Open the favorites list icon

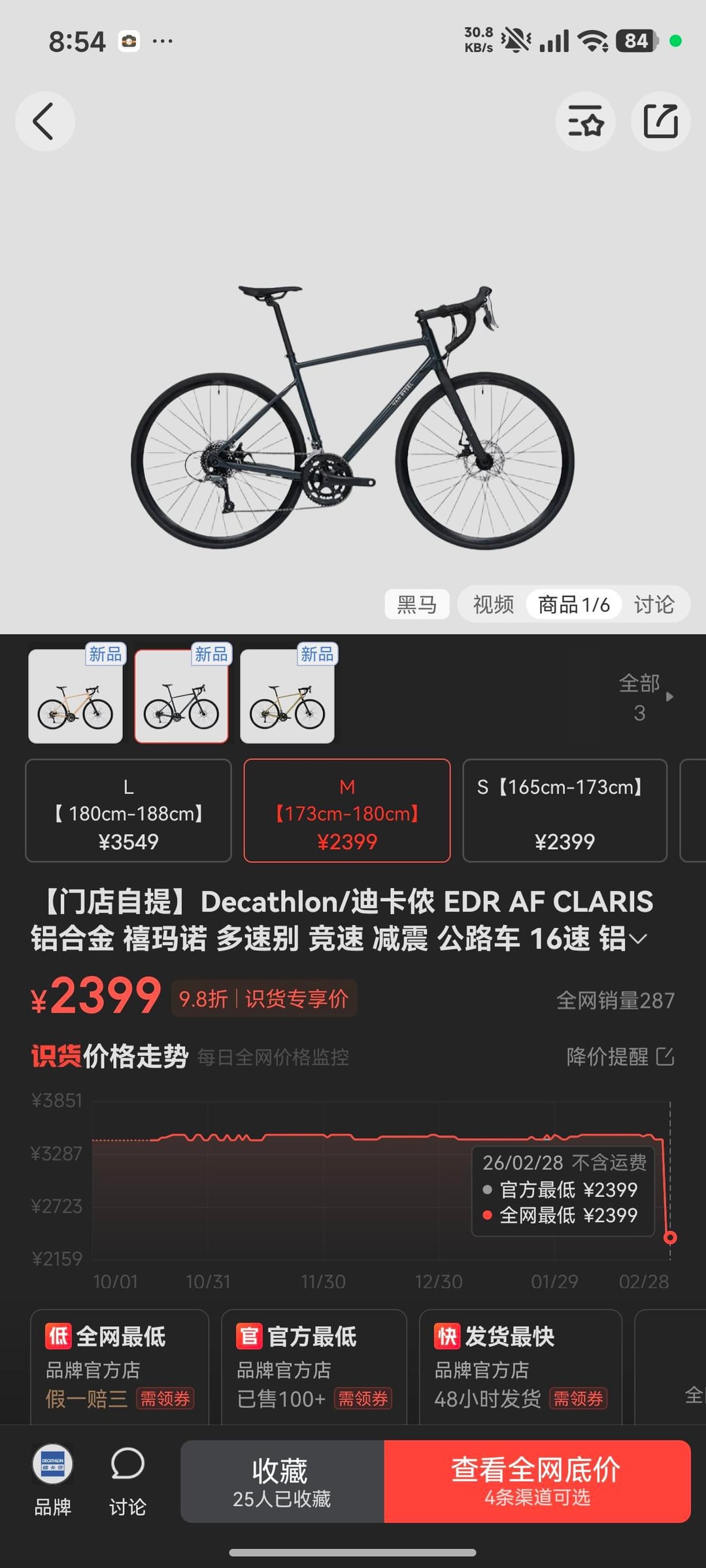pyautogui.click(x=585, y=122)
